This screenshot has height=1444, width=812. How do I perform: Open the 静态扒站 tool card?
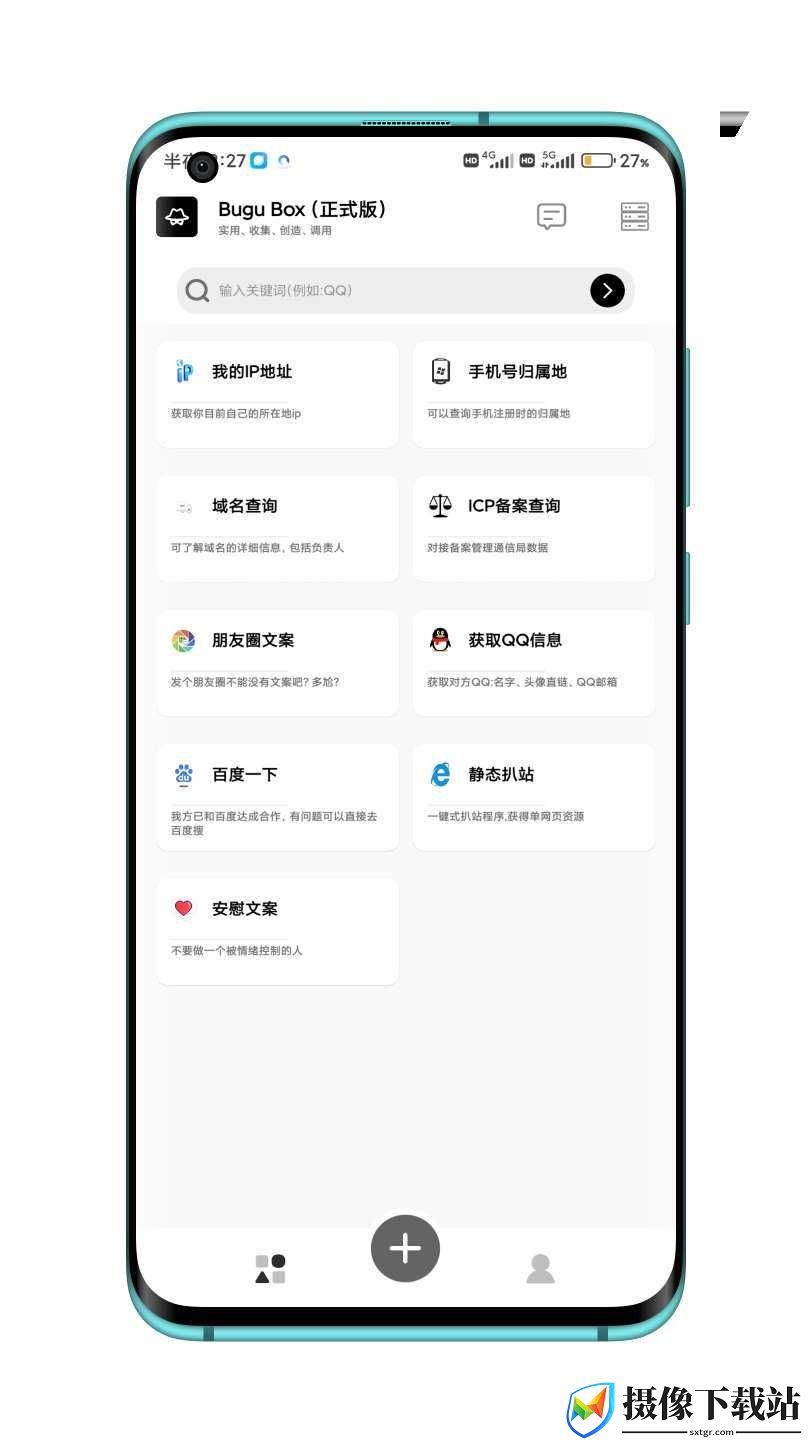534,797
